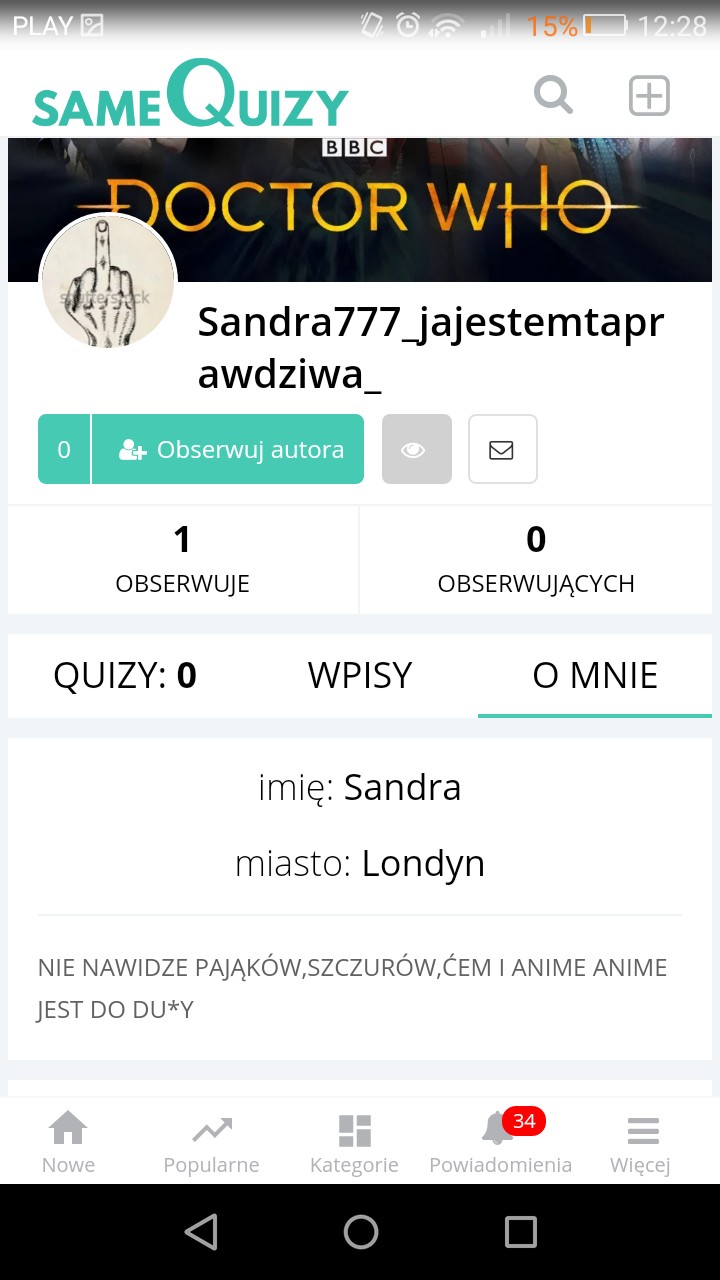Go to Nowe in bottom navigation

pos(68,1143)
